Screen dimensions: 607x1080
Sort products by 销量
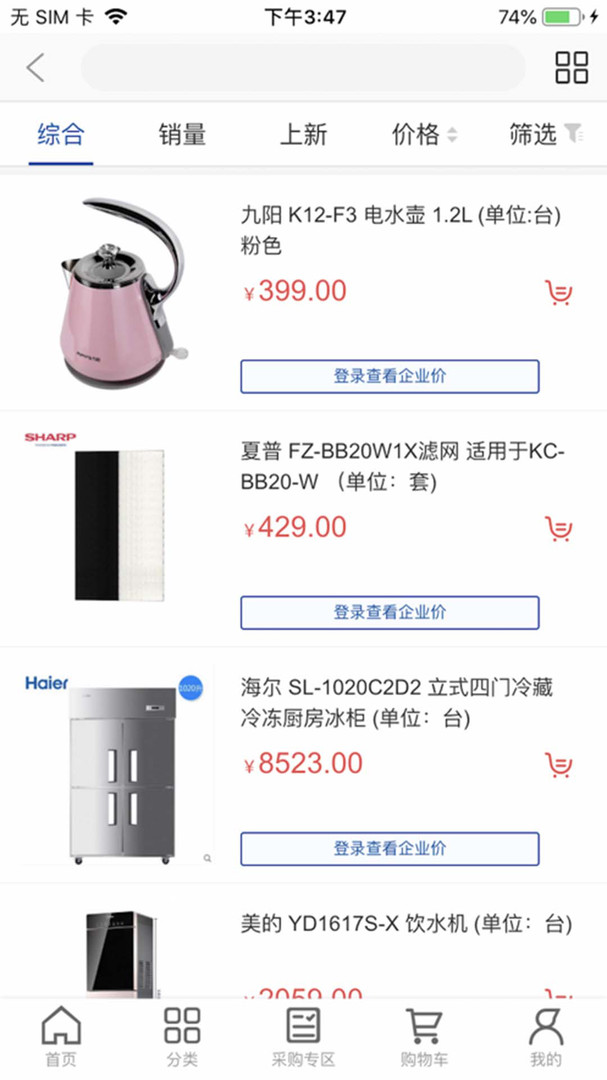(x=182, y=134)
